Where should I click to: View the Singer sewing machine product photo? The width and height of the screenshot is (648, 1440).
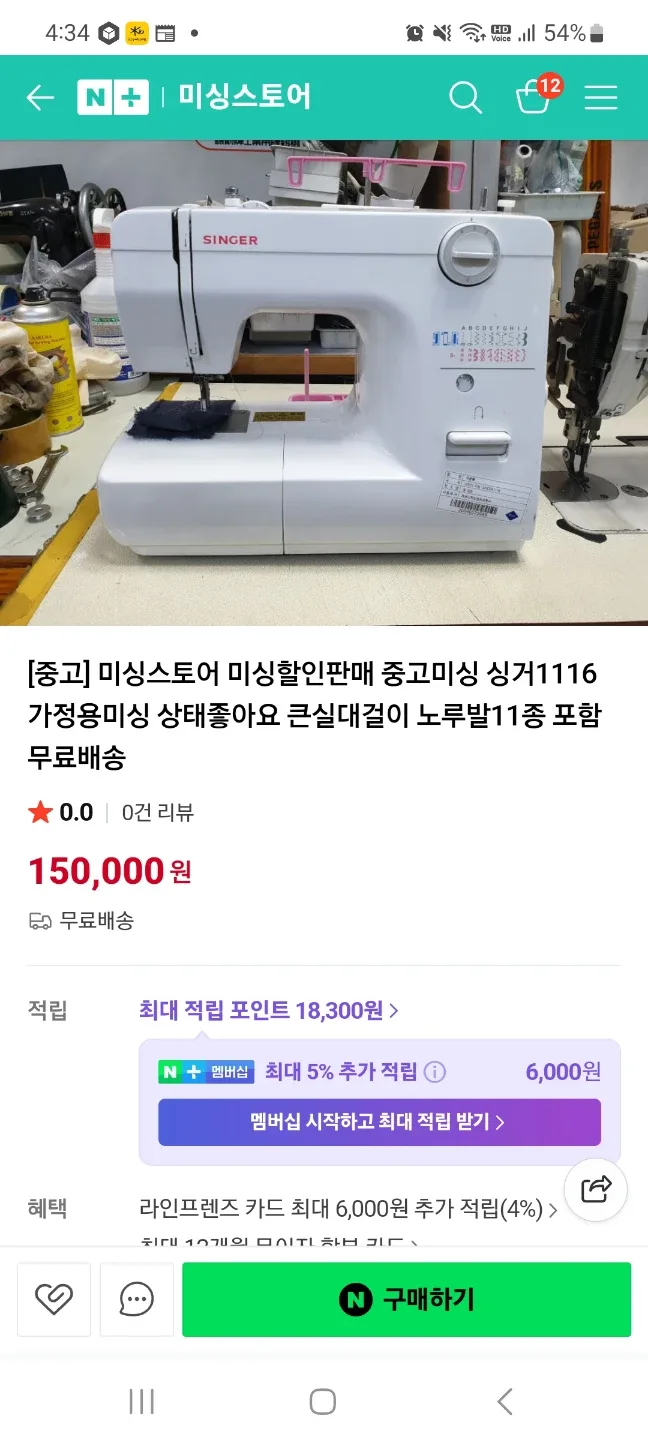324,383
